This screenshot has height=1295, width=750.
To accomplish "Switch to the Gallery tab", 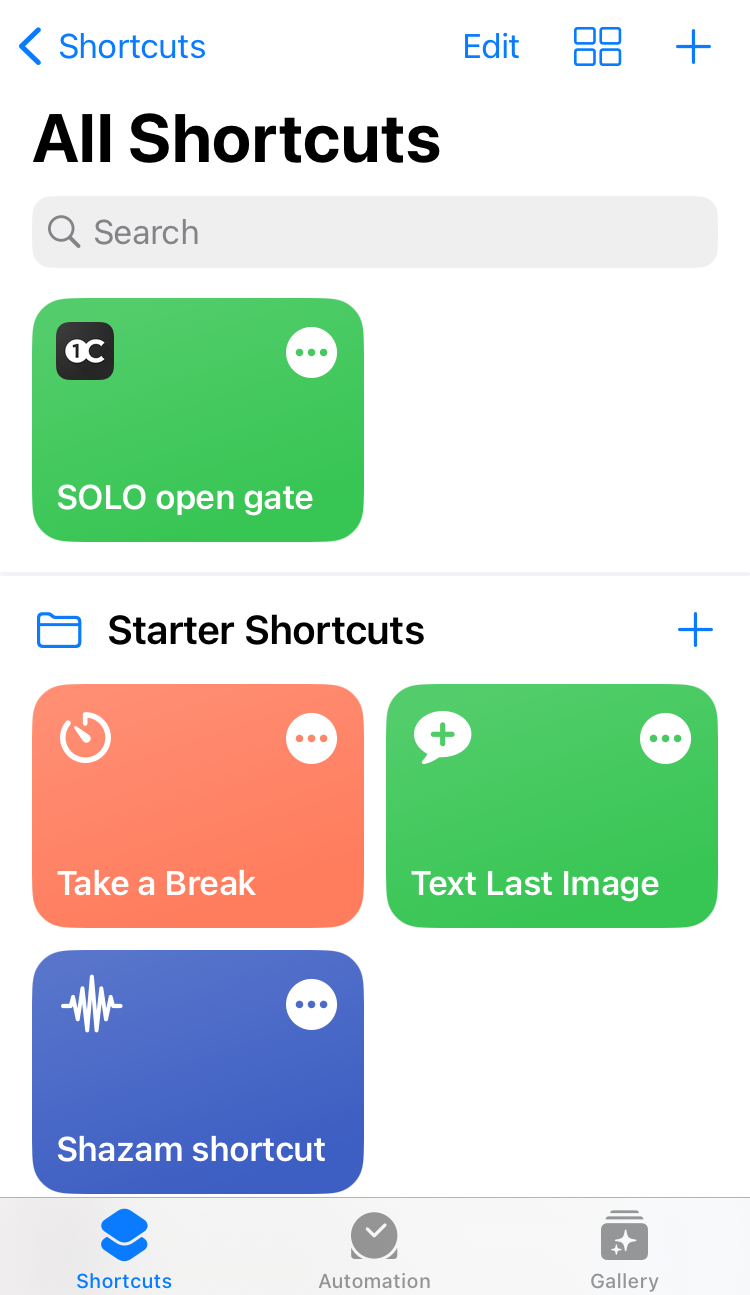I will [624, 1250].
